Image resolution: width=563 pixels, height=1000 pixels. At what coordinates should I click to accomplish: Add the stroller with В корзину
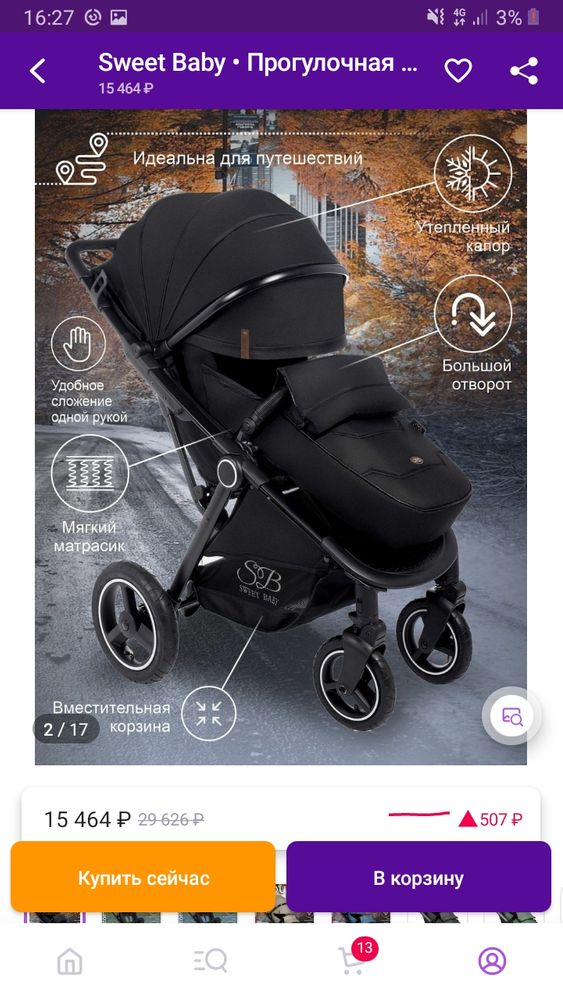tap(418, 878)
